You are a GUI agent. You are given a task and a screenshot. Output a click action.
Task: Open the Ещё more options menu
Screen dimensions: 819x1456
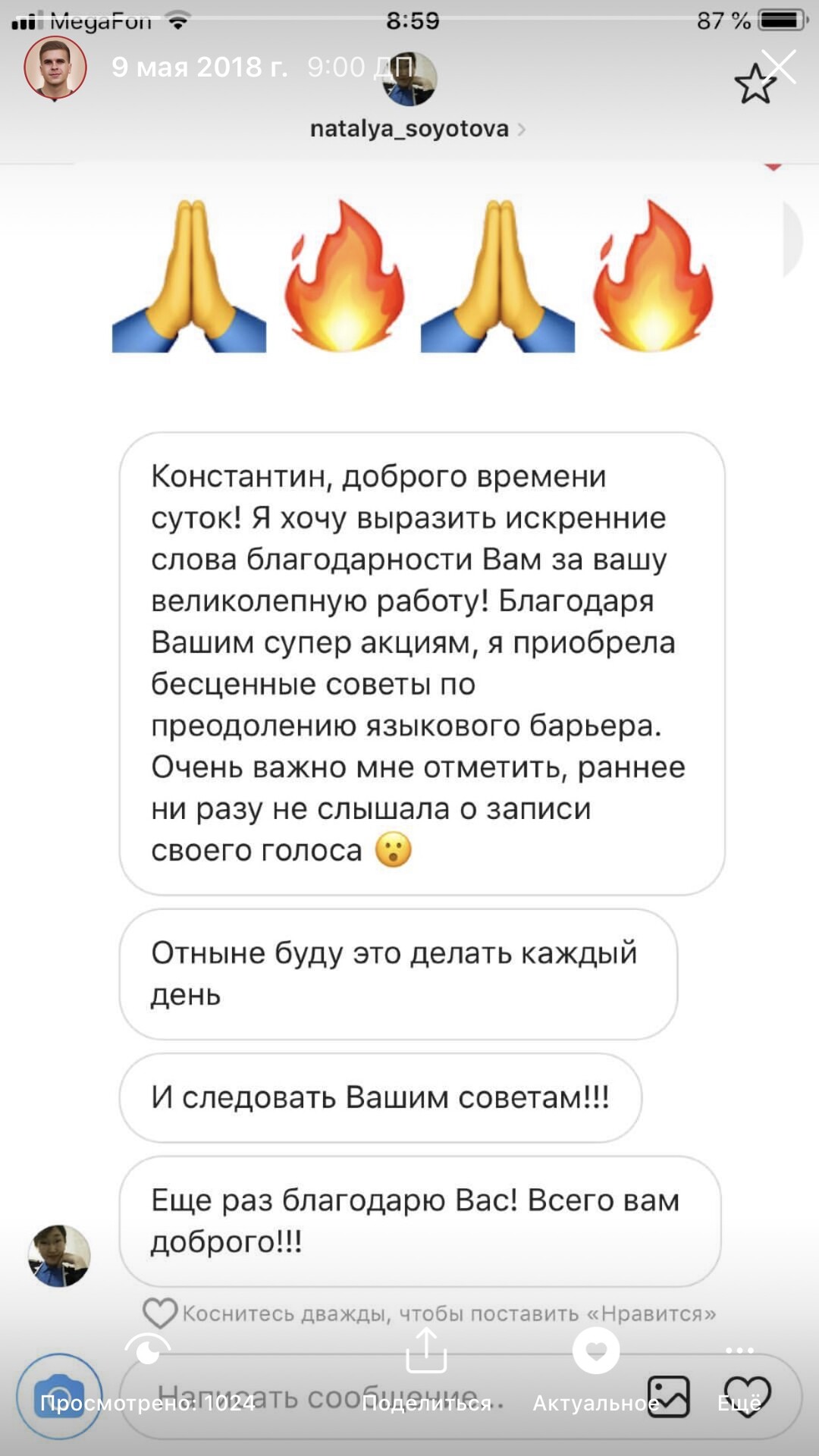click(739, 1376)
